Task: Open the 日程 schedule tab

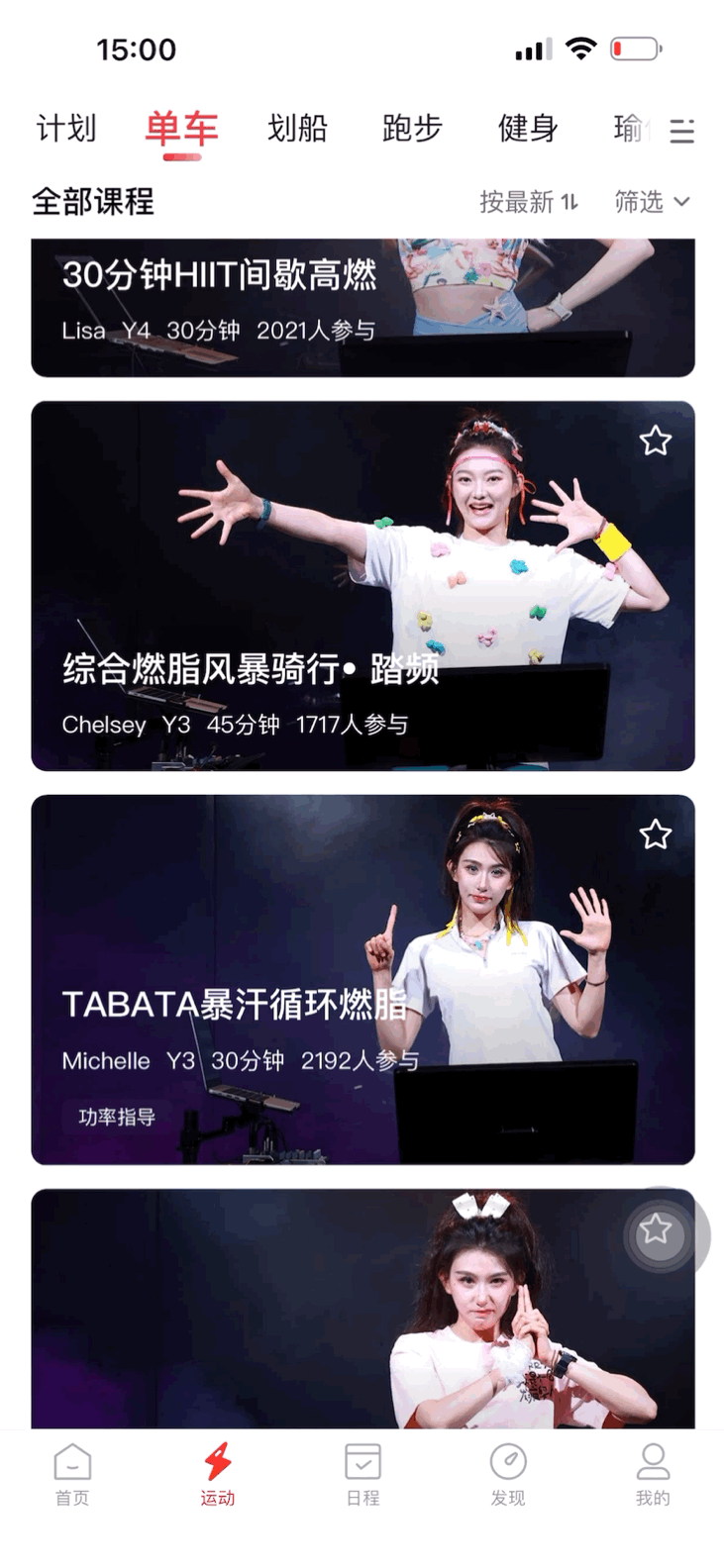Action: coord(362,1473)
